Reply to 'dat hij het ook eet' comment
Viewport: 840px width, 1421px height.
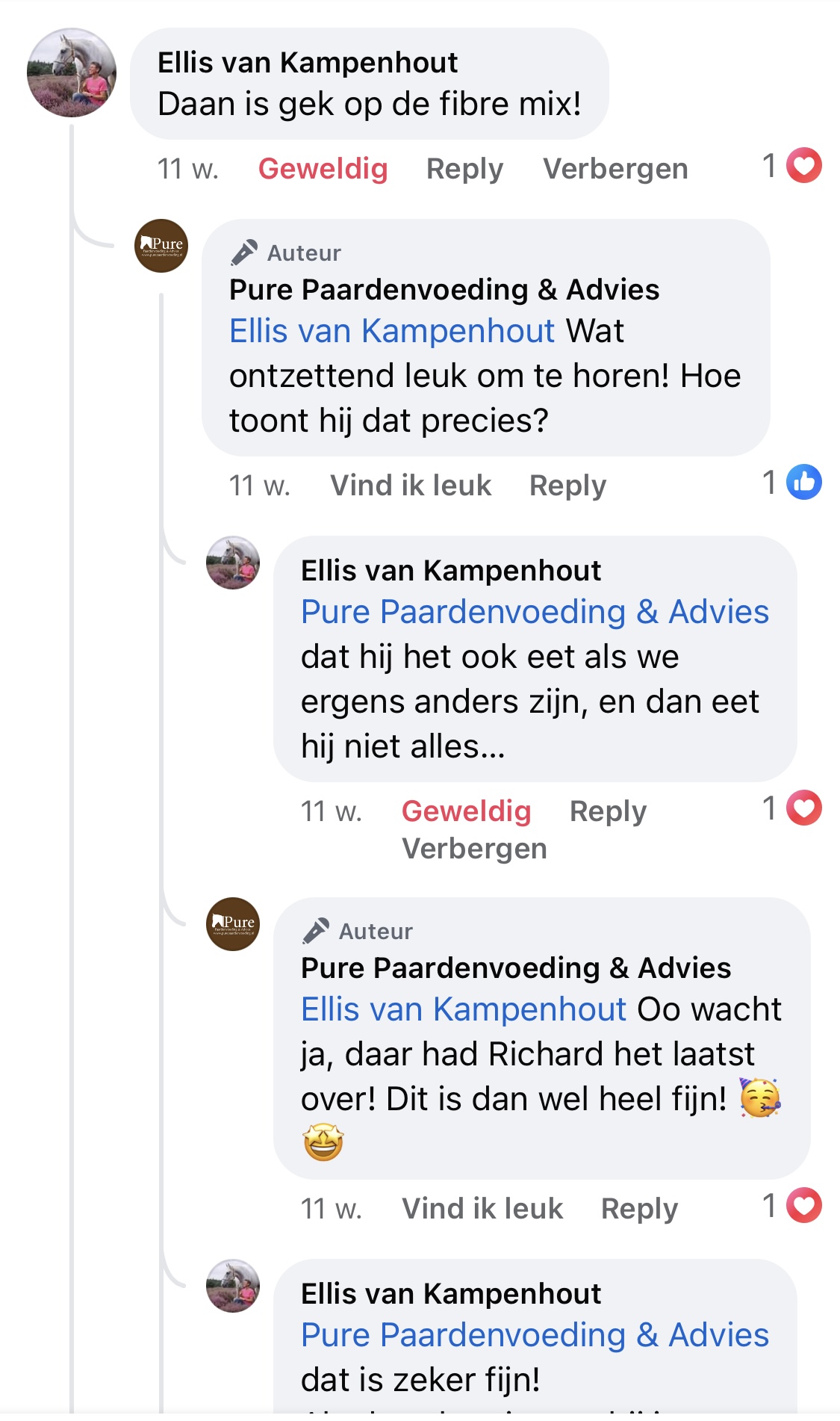pyautogui.click(x=608, y=811)
